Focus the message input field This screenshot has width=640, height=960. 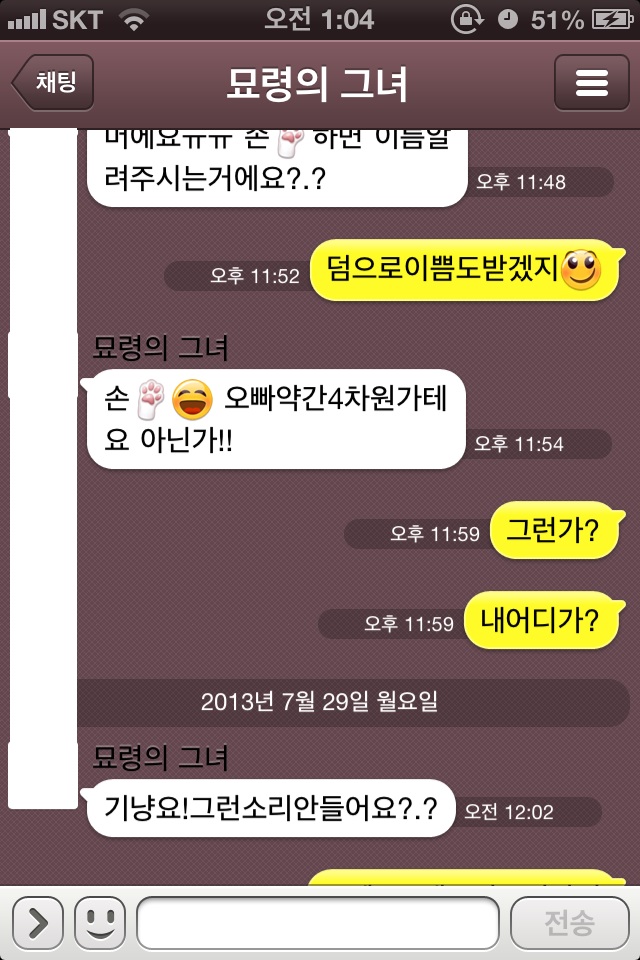click(317, 922)
